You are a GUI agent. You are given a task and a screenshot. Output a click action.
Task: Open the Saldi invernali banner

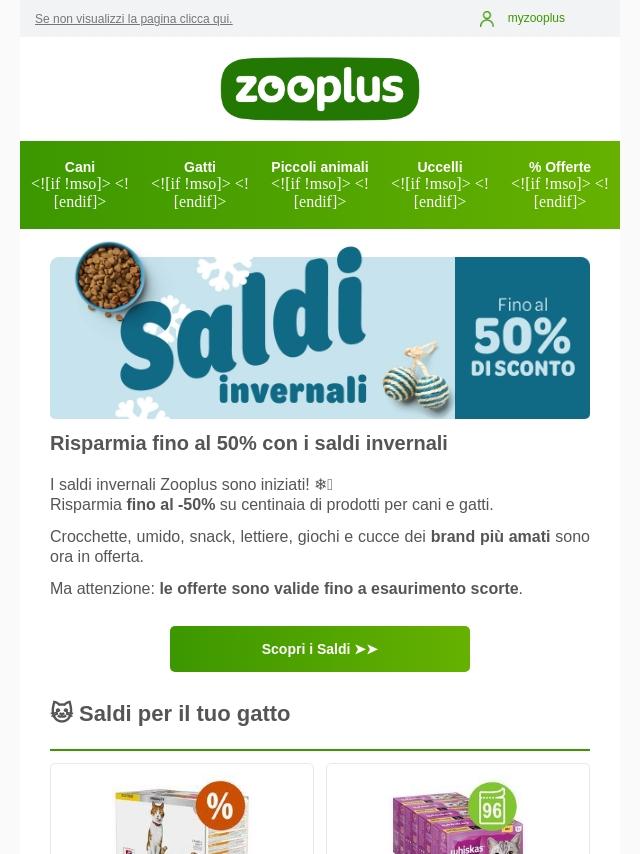point(320,337)
